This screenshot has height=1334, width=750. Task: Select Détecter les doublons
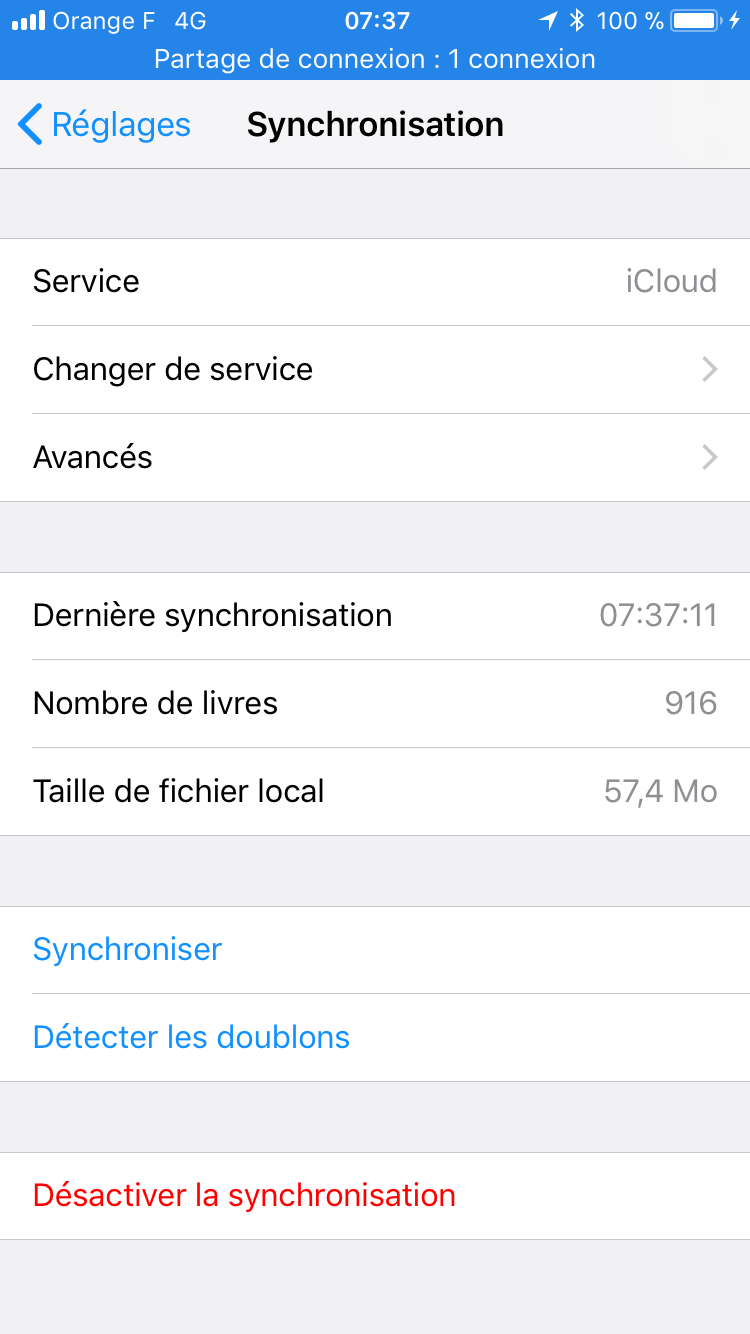[x=375, y=1038]
